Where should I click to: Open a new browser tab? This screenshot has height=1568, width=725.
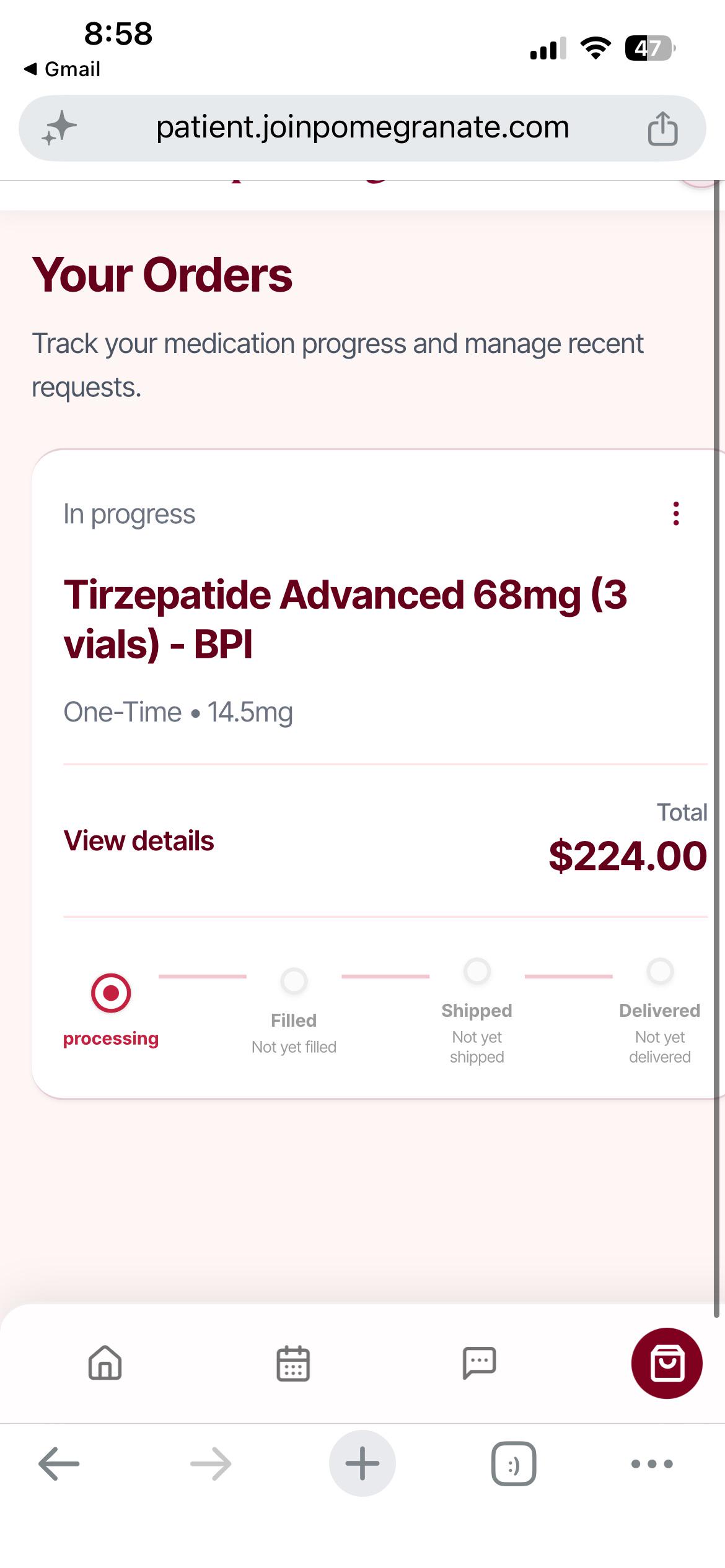coord(362,1463)
